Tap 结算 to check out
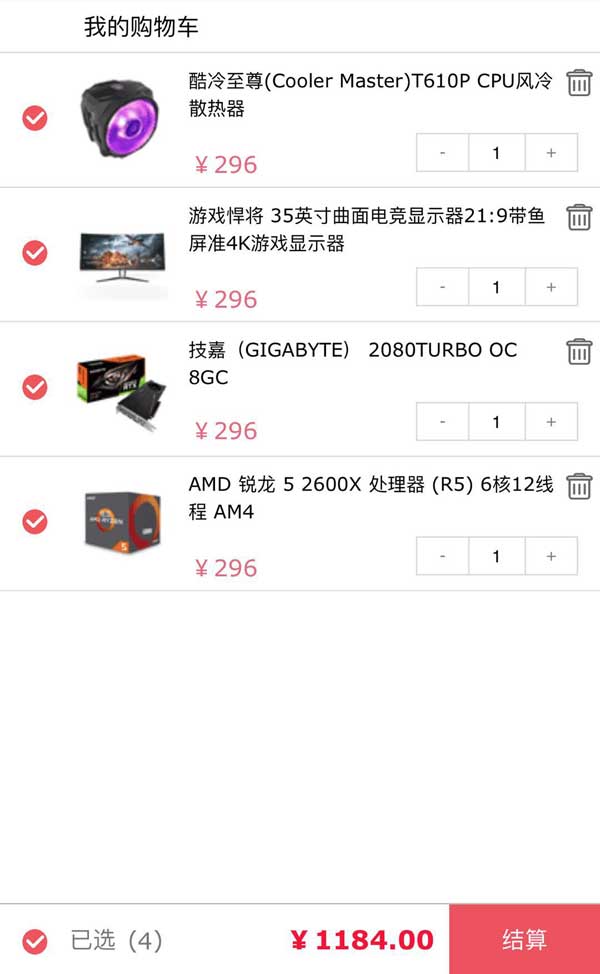 point(524,940)
